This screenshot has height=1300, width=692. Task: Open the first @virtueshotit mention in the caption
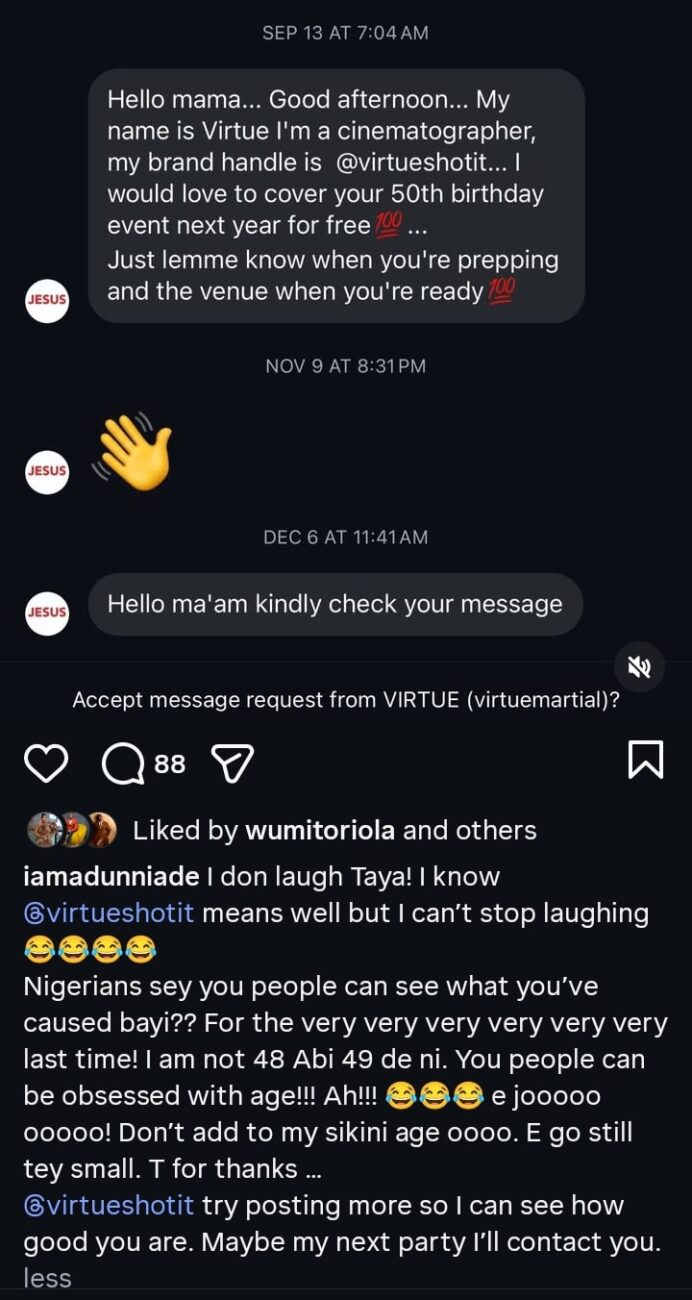point(108,913)
